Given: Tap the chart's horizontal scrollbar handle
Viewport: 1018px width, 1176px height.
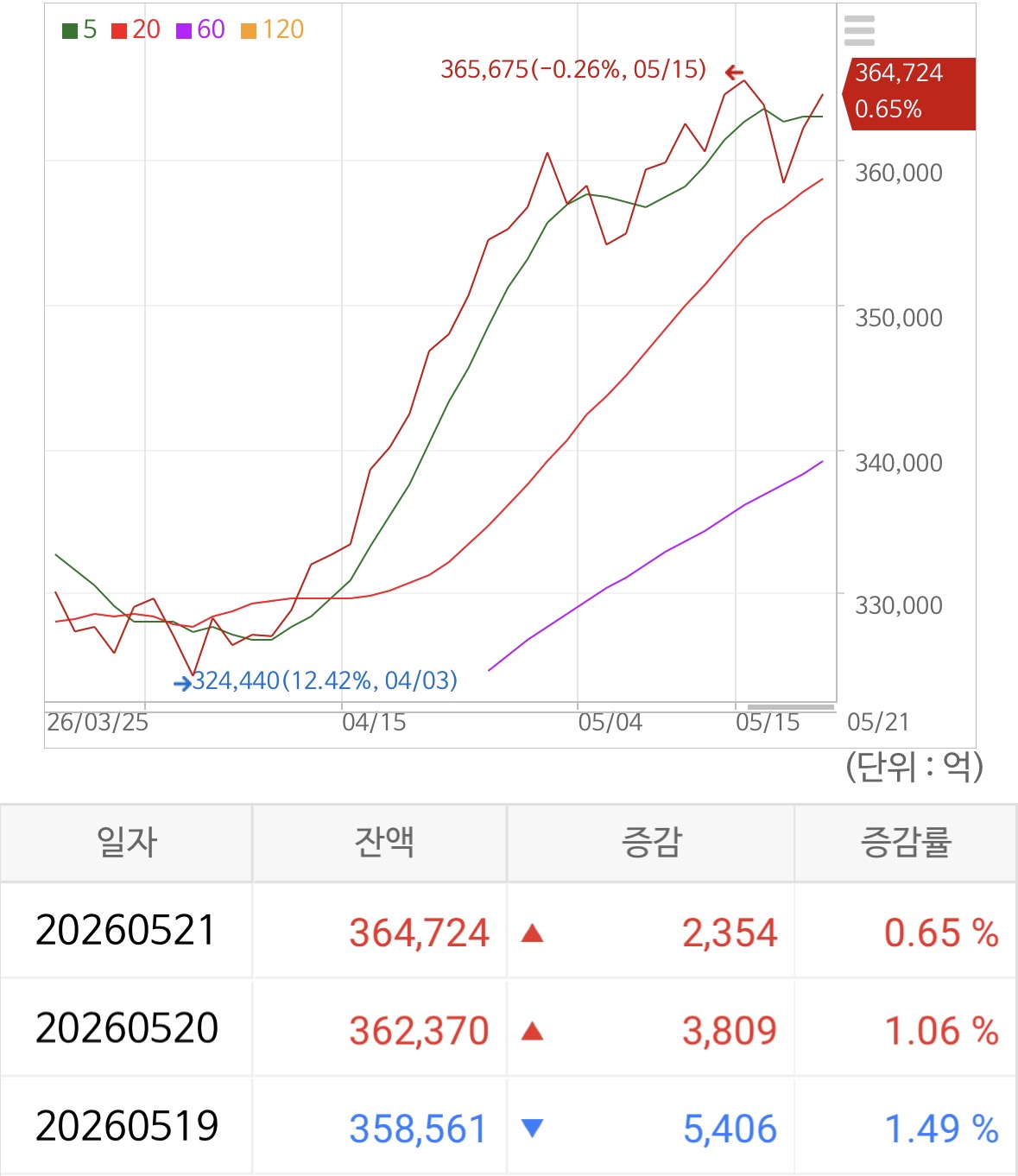Looking at the screenshot, I should tap(791, 707).
